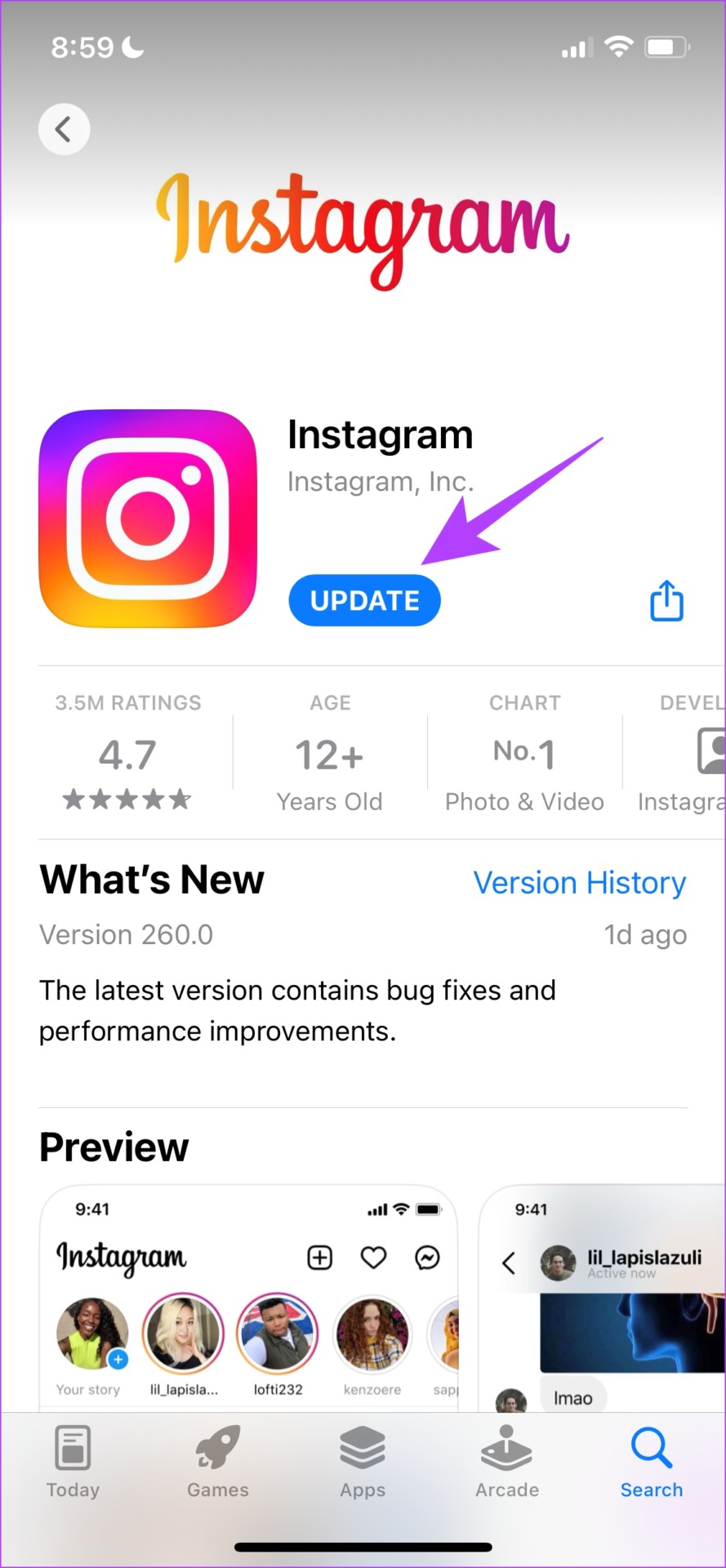The width and height of the screenshot is (726, 1568).
Task: Tap the UPDATE button for Instagram
Action: click(x=364, y=601)
